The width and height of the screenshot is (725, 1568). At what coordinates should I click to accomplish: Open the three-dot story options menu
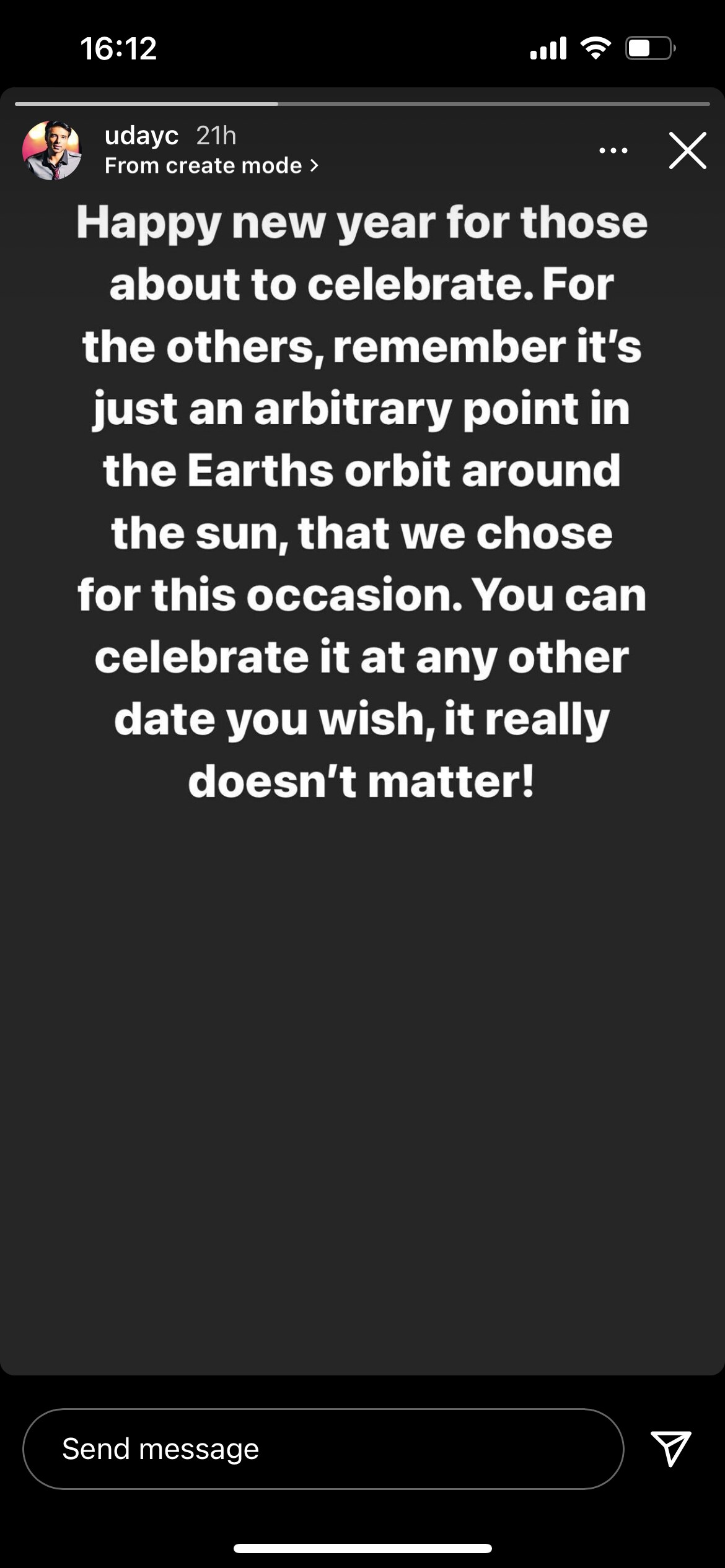pyautogui.click(x=613, y=150)
